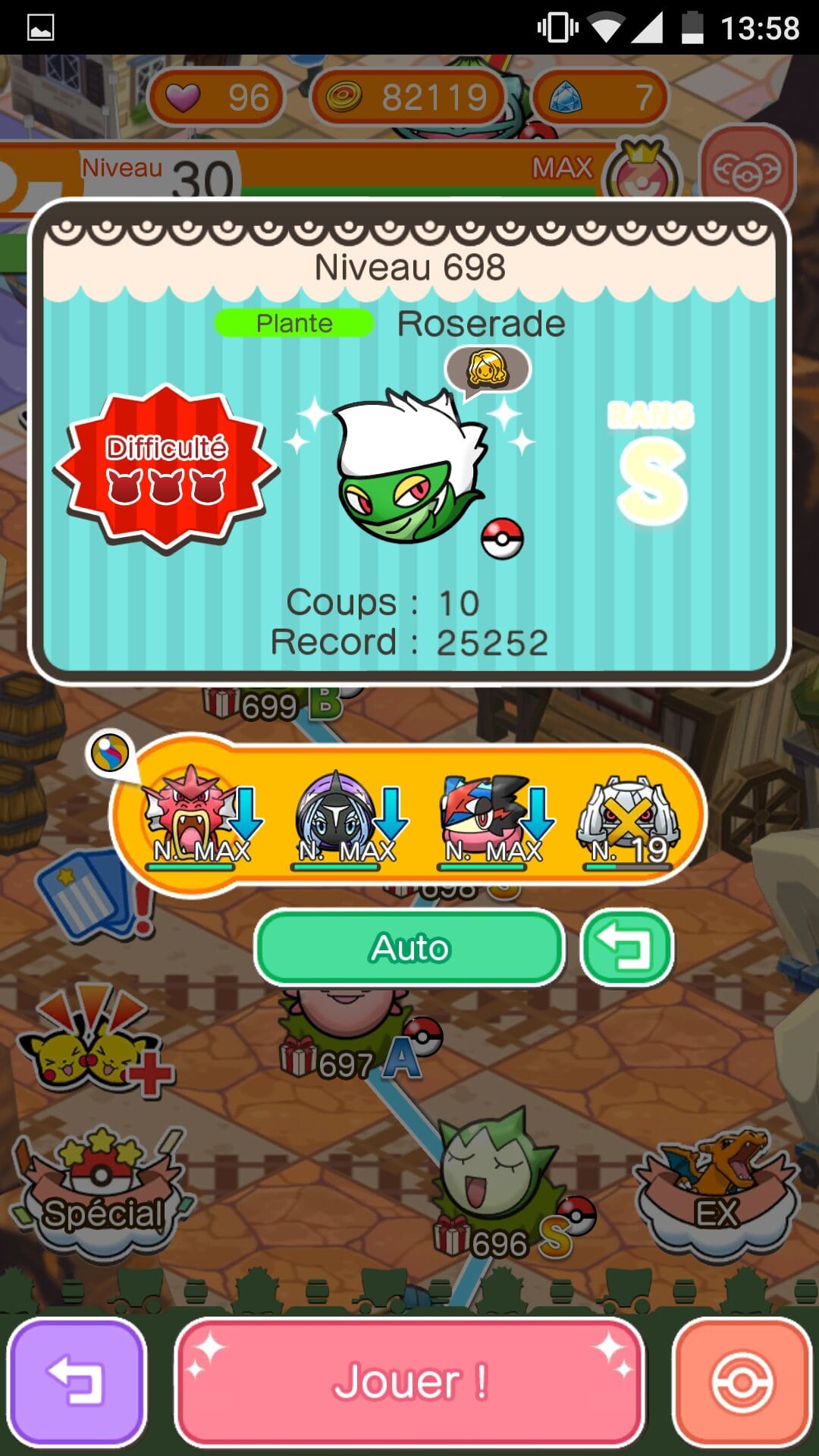Tap the jewels counter showing 7
The width and height of the screenshot is (819, 1456).
599,97
